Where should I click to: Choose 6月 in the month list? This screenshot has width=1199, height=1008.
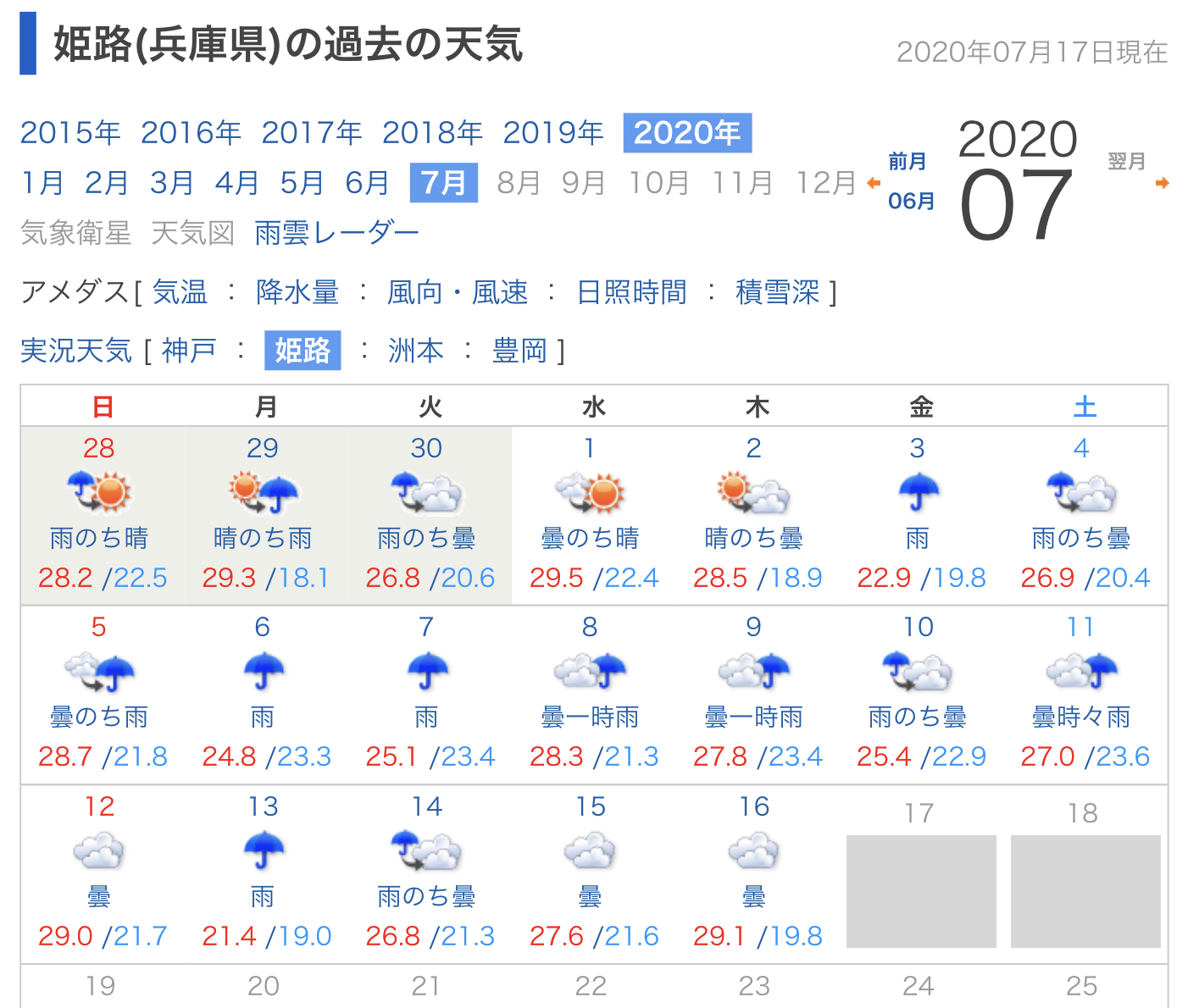click(x=367, y=183)
